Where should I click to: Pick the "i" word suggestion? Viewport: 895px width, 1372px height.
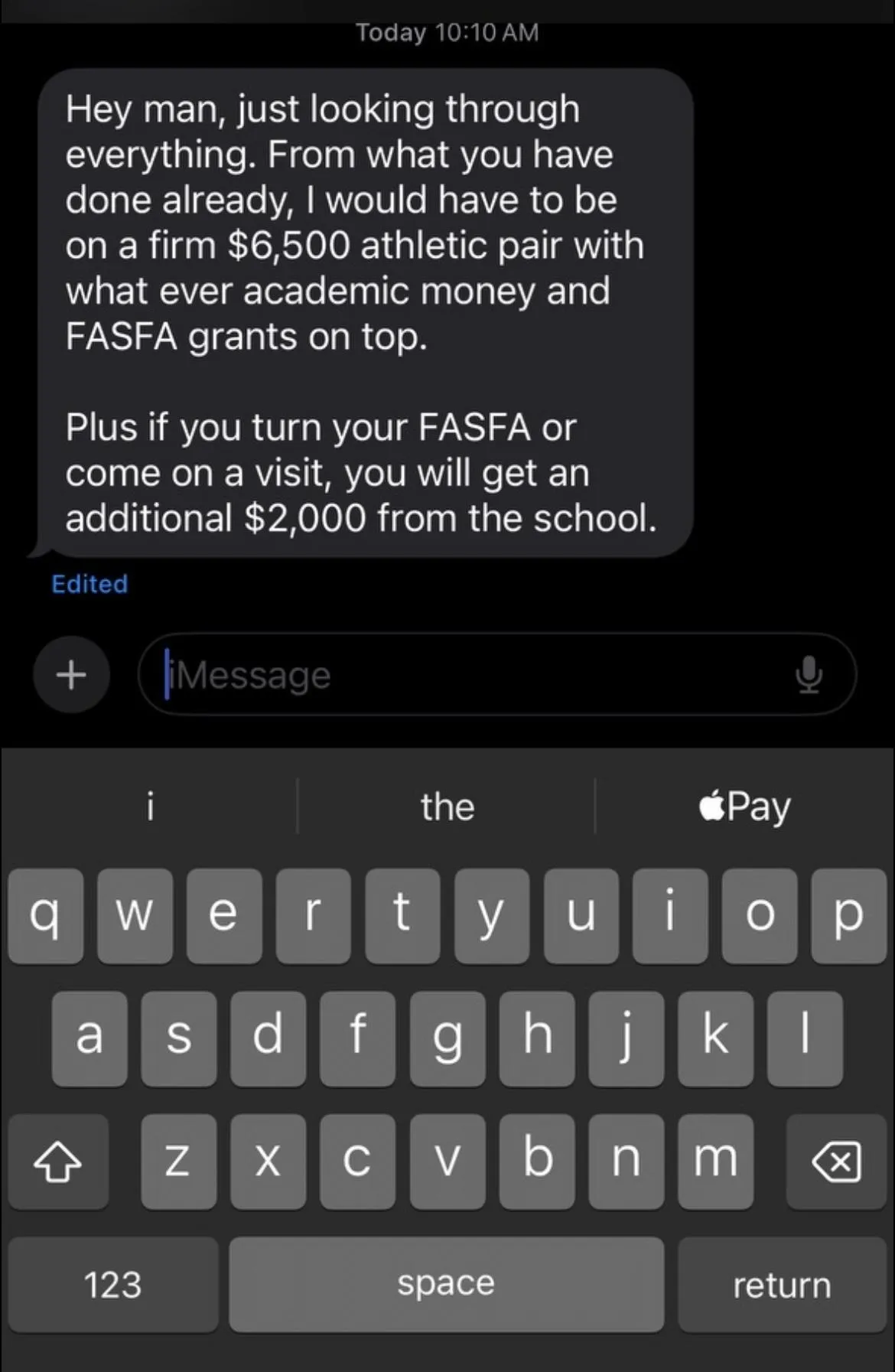point(150,807)
